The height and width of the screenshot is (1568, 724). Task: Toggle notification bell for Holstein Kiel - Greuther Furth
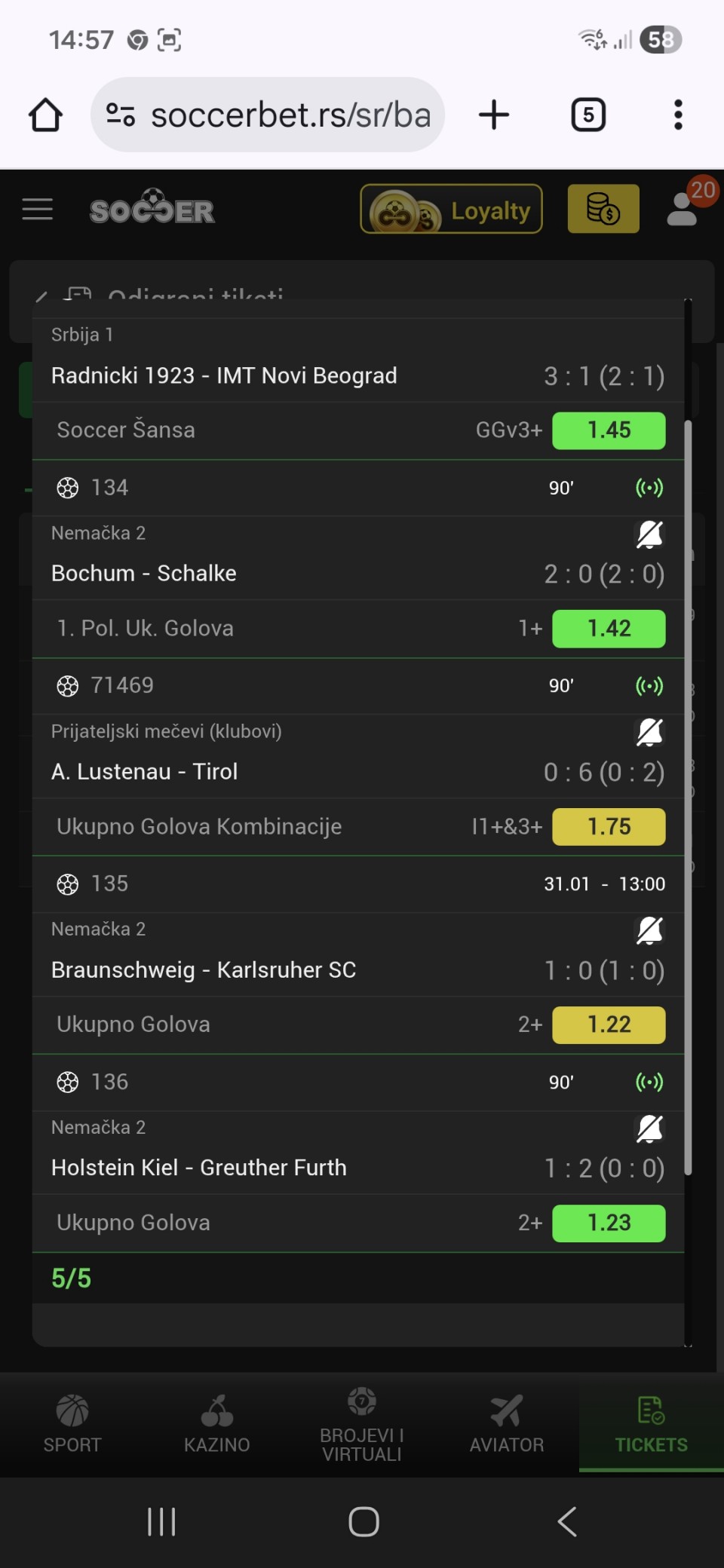coord(649,1129)
